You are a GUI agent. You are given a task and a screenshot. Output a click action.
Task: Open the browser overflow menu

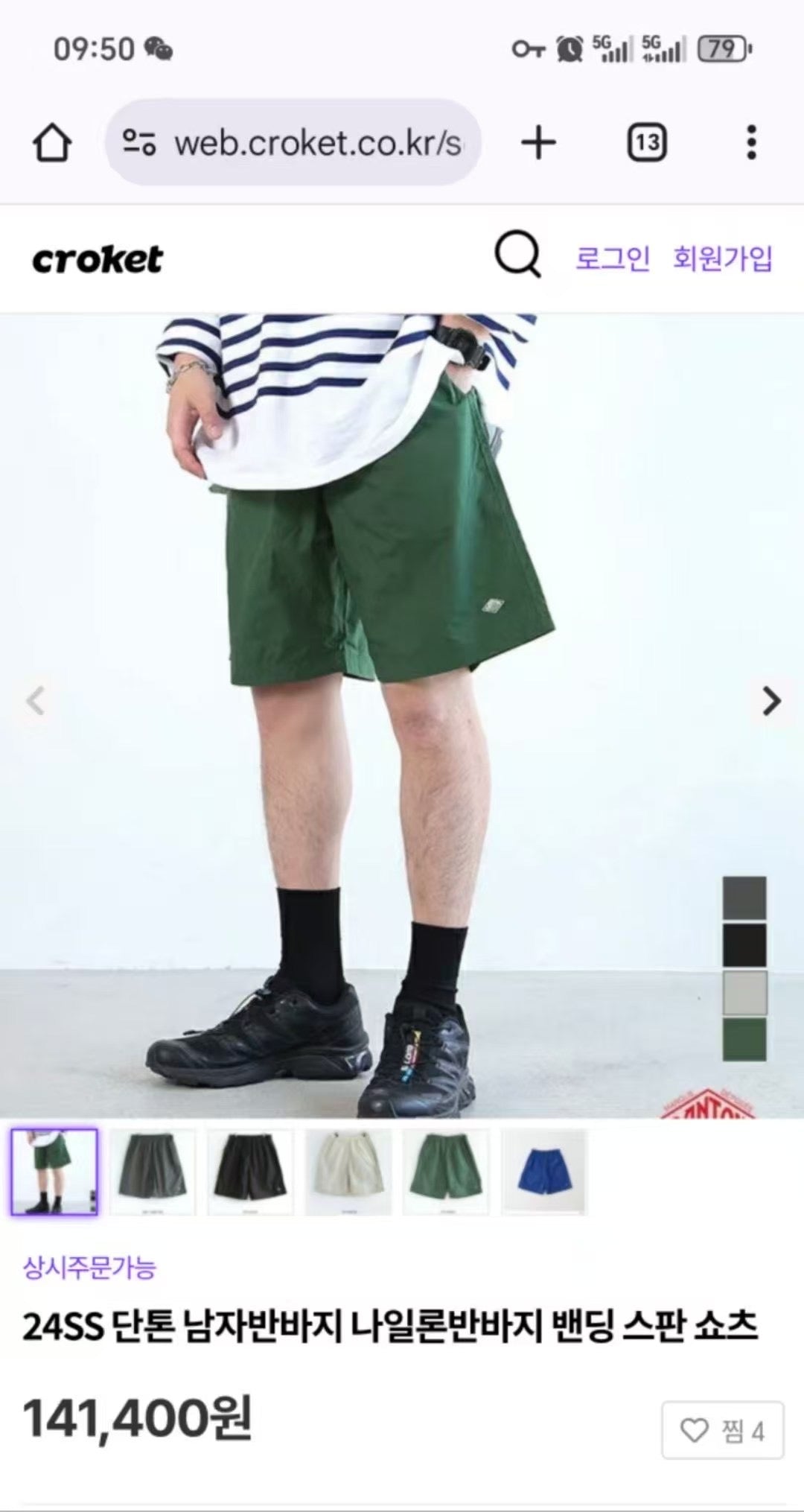(750, 142)
